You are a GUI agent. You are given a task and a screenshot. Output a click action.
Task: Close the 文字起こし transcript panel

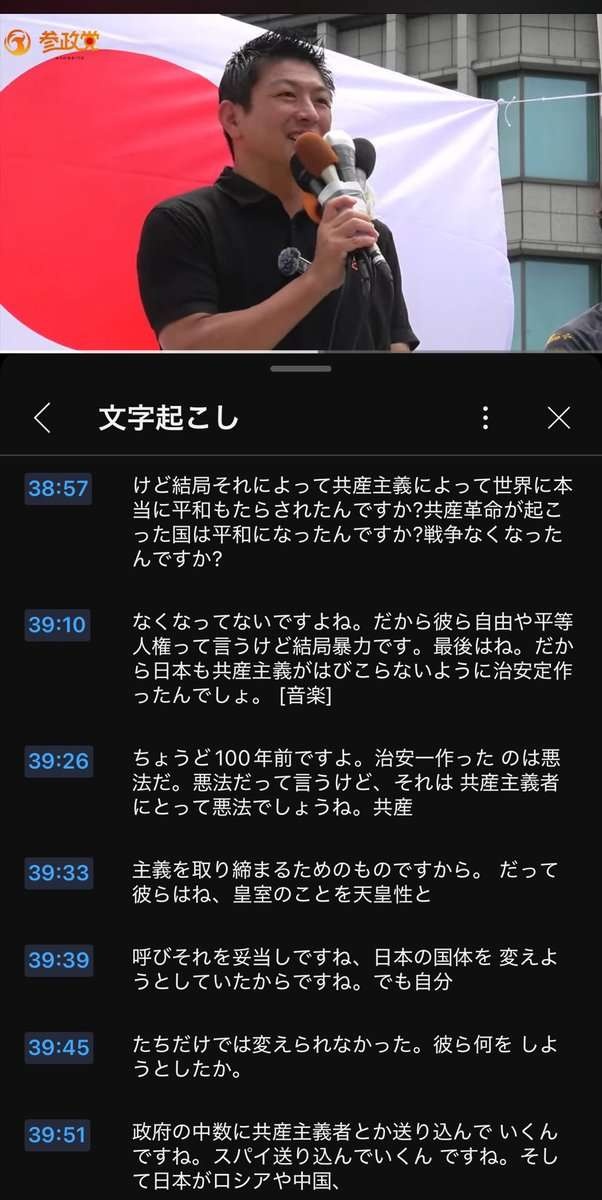pos(559,418)
